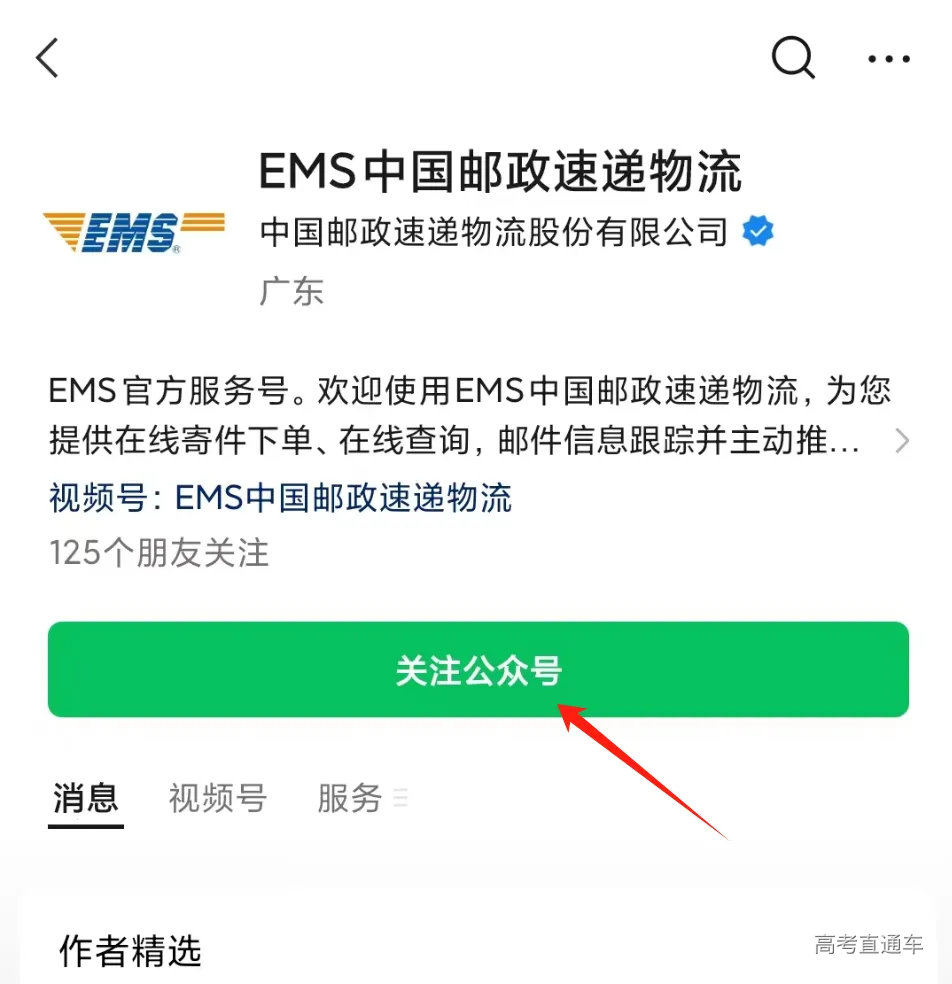Tap the blue verification badge
This screenshot has height=984, width=952.
[757, 232]
